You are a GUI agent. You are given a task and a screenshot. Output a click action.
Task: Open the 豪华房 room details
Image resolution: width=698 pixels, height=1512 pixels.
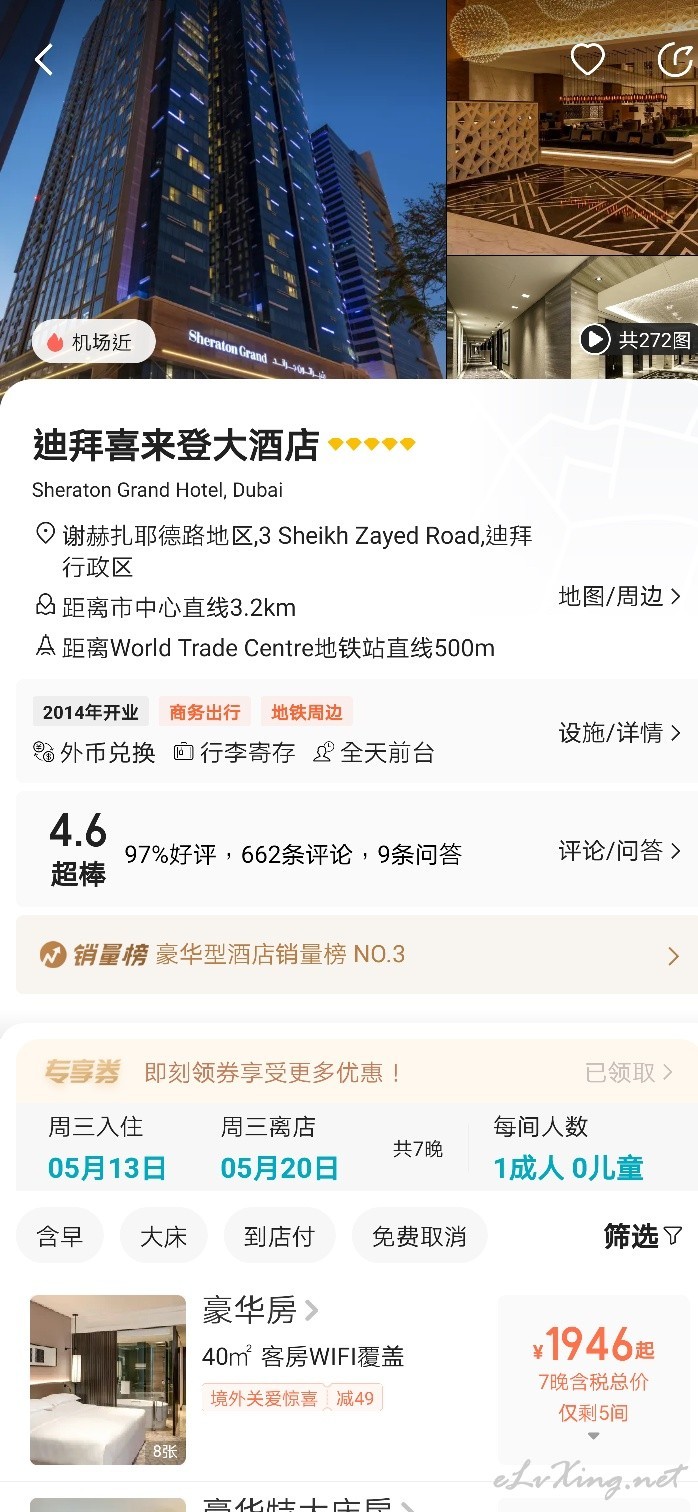click(x=260, y=1309)
